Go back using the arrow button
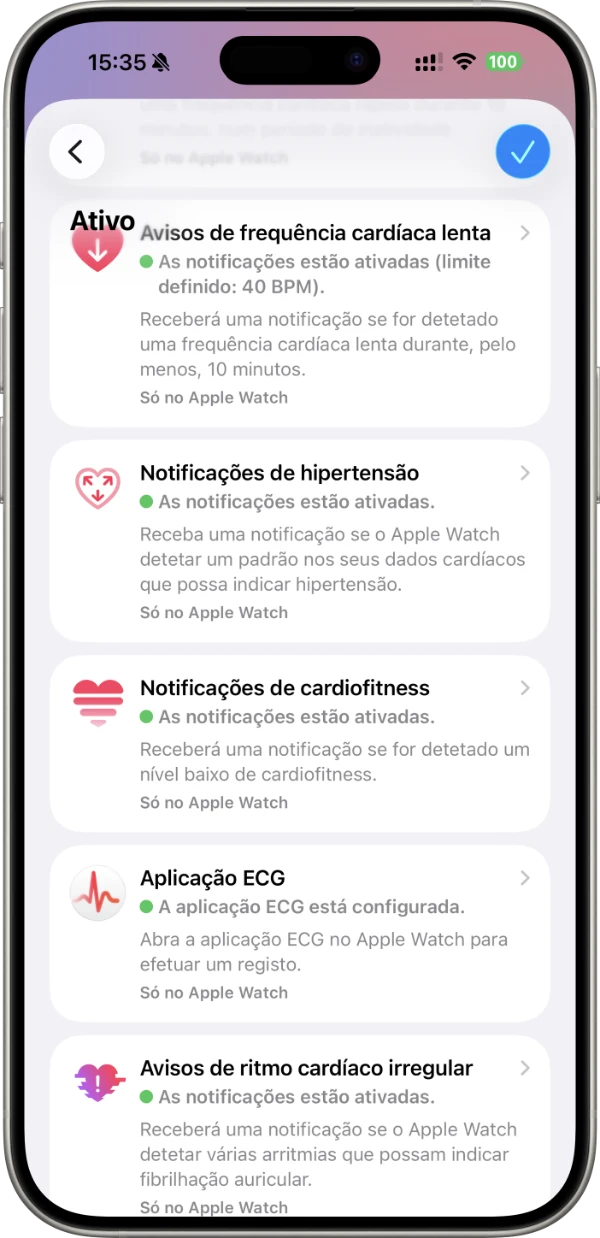 76,152
